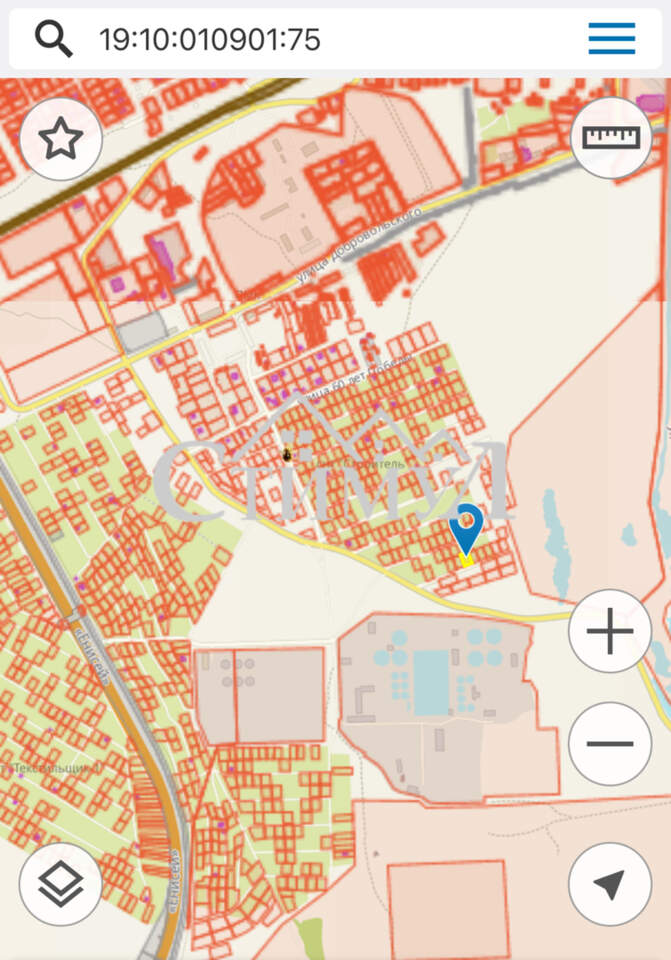The width and height of the screenshot is (671, 960).
Task: Open the hamburger menu
Action: click(x=611, y=39)
